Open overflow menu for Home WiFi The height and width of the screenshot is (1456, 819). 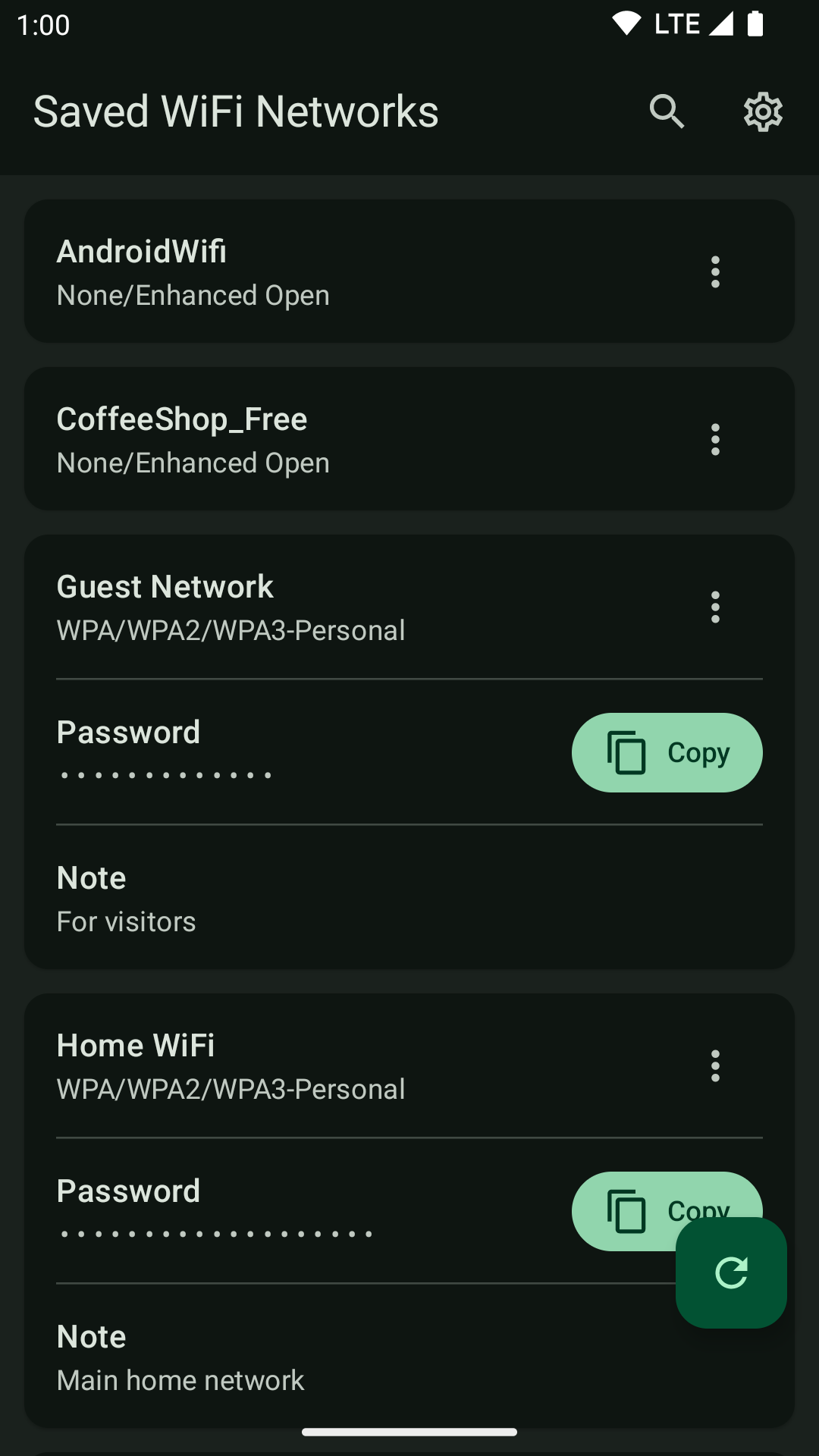715,1066
